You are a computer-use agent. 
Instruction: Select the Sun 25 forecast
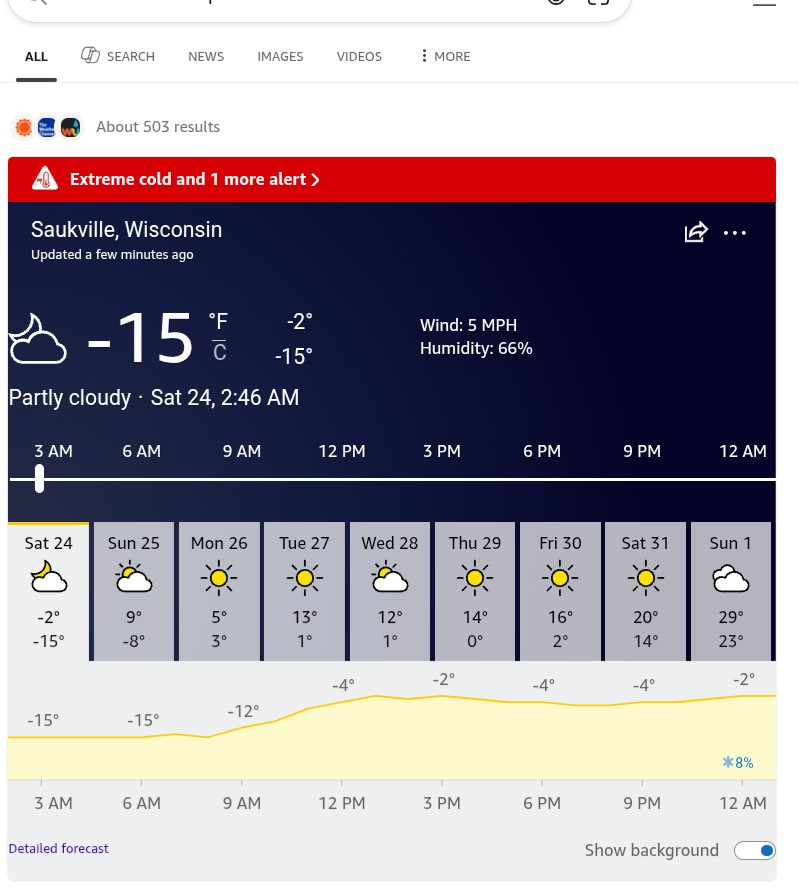click(134, 590)
